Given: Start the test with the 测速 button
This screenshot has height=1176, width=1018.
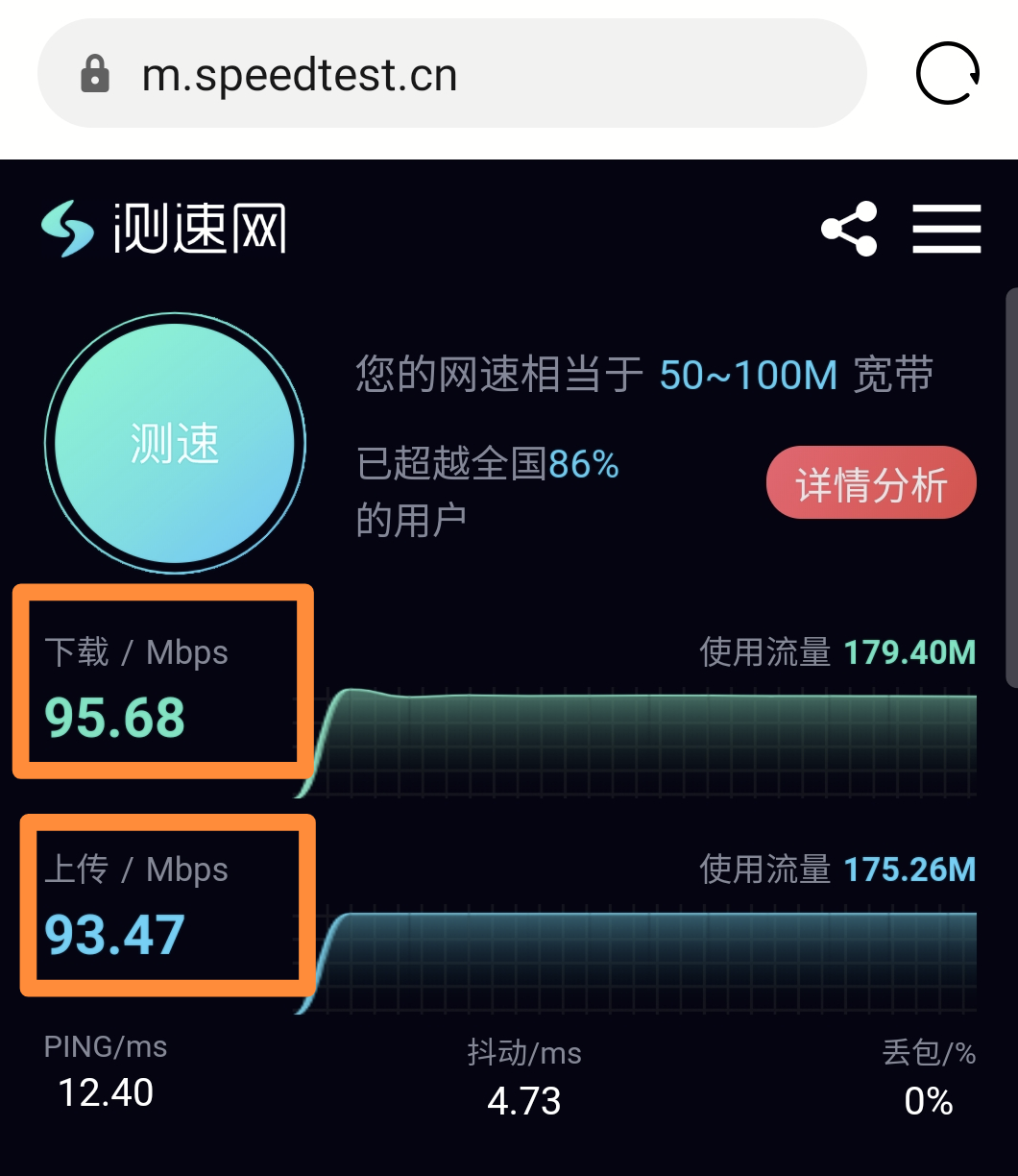Looking at the screenshot, I should click(175, 444).
